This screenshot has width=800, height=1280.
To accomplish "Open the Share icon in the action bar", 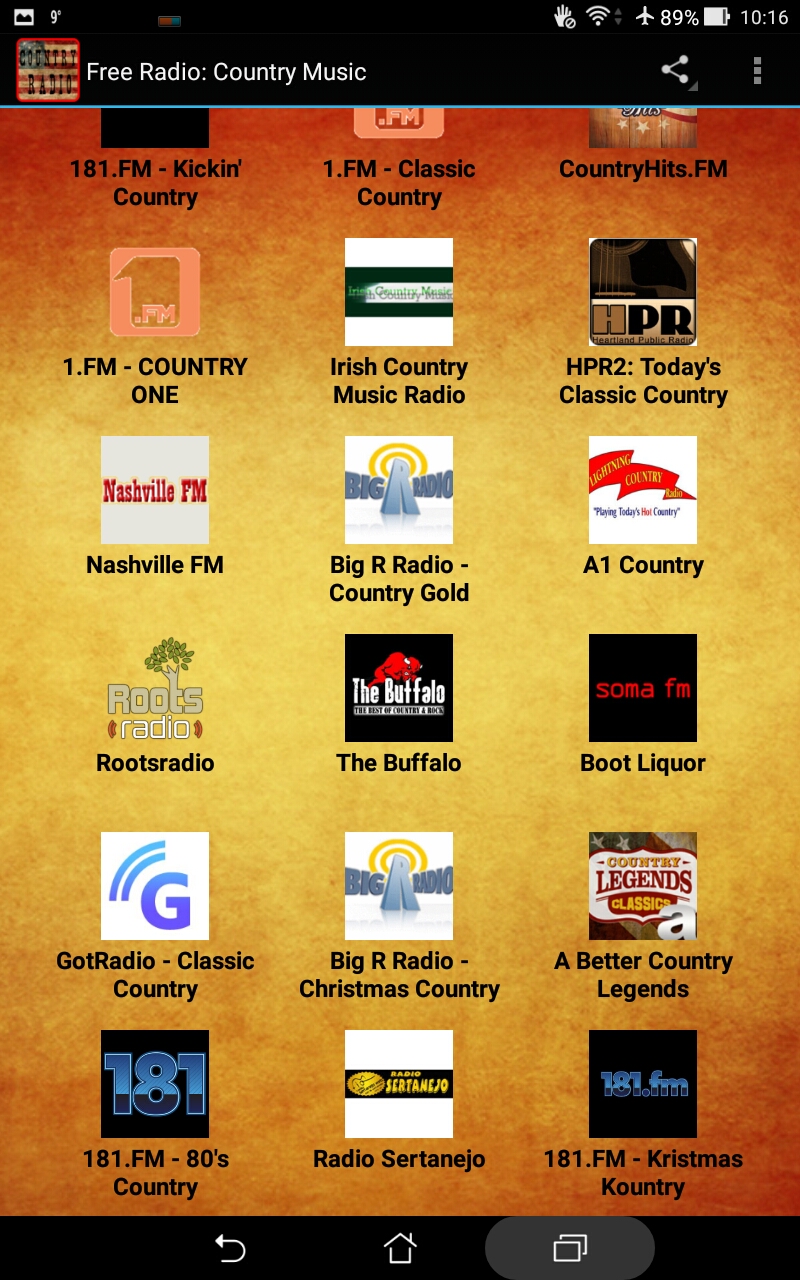I will click(675, 71).
